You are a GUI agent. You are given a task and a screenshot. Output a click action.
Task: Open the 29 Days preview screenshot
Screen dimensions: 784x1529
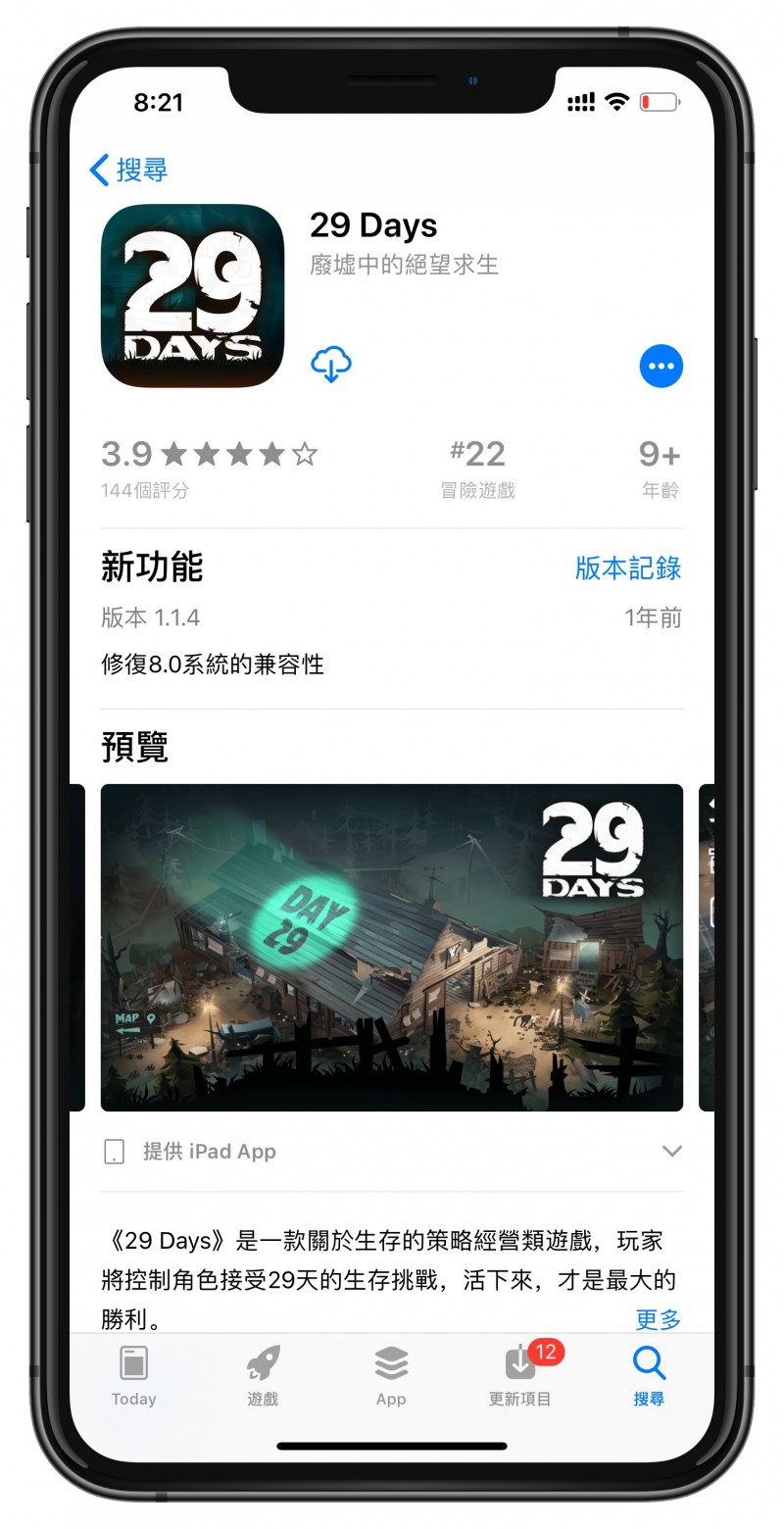(391, 947)
